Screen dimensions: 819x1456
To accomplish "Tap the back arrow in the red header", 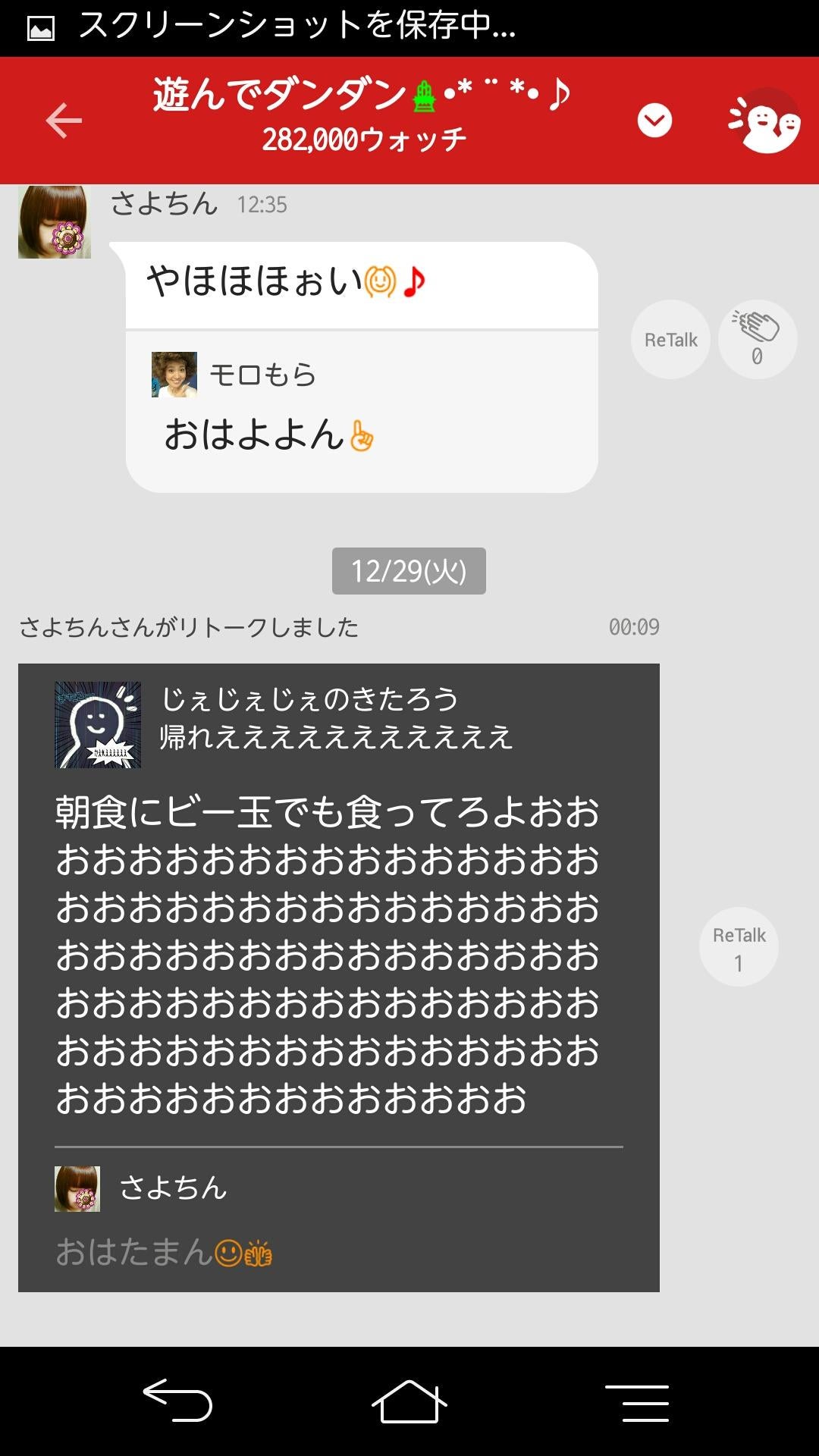I will (64, 119).
